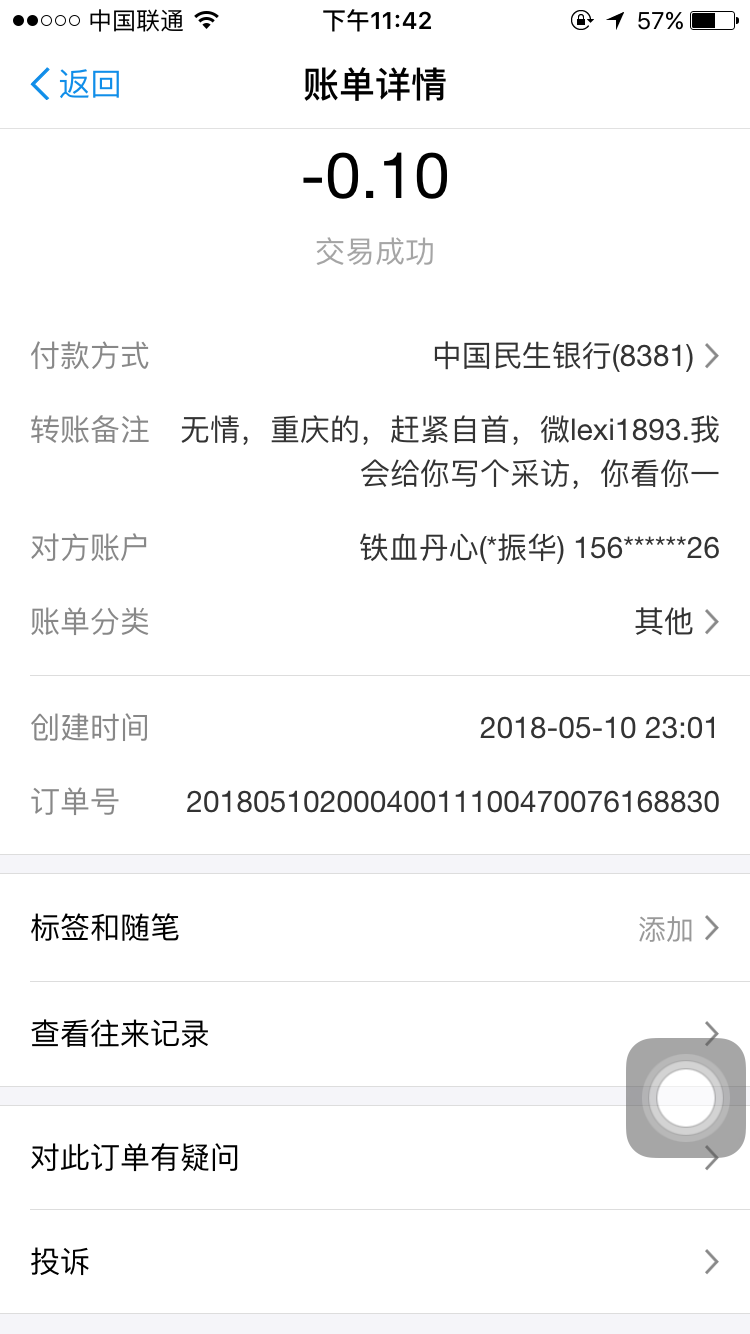Tap 投诉 to file a complaint

tap(375, 1262)
